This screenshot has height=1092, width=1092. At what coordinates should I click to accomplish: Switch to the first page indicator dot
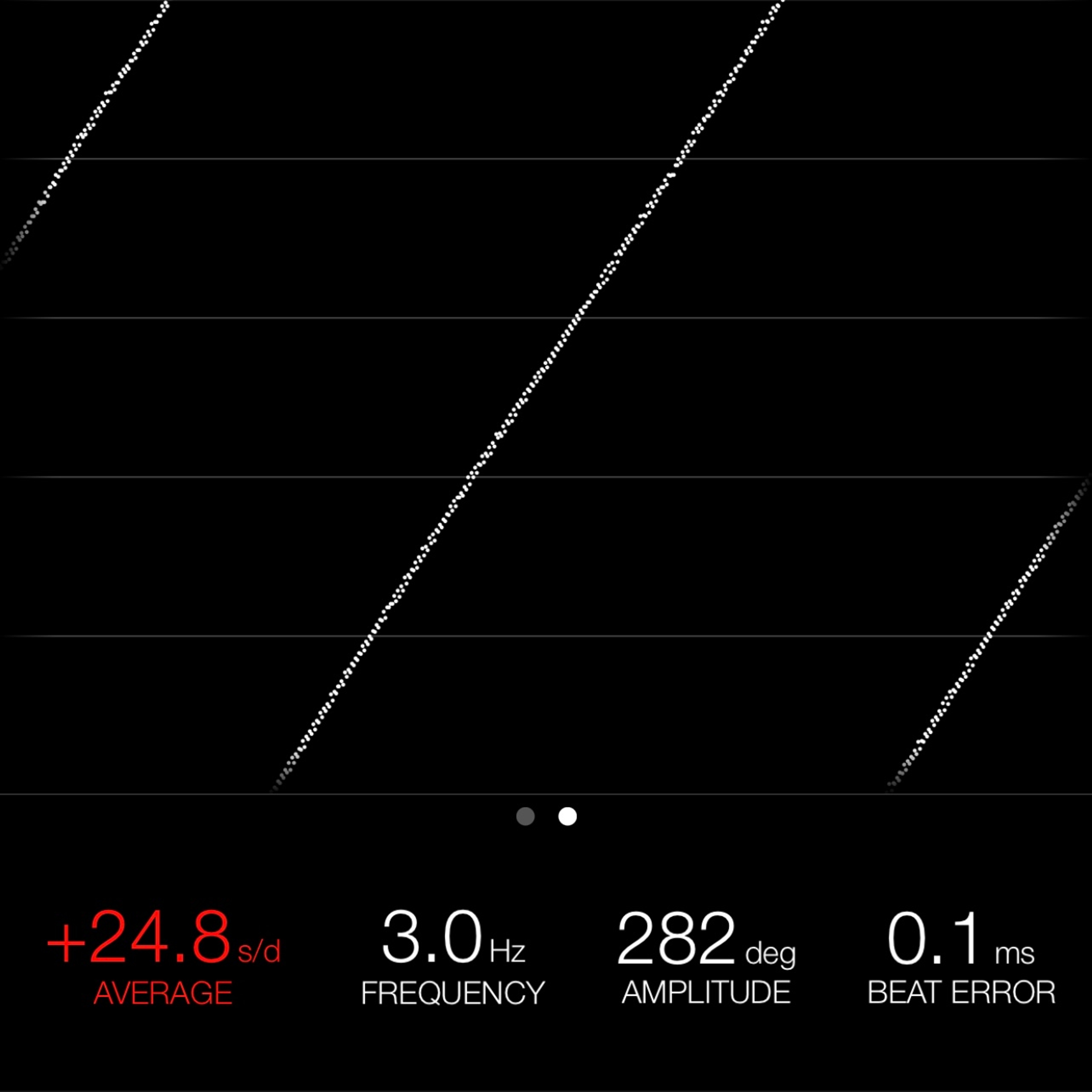[525, 816]
